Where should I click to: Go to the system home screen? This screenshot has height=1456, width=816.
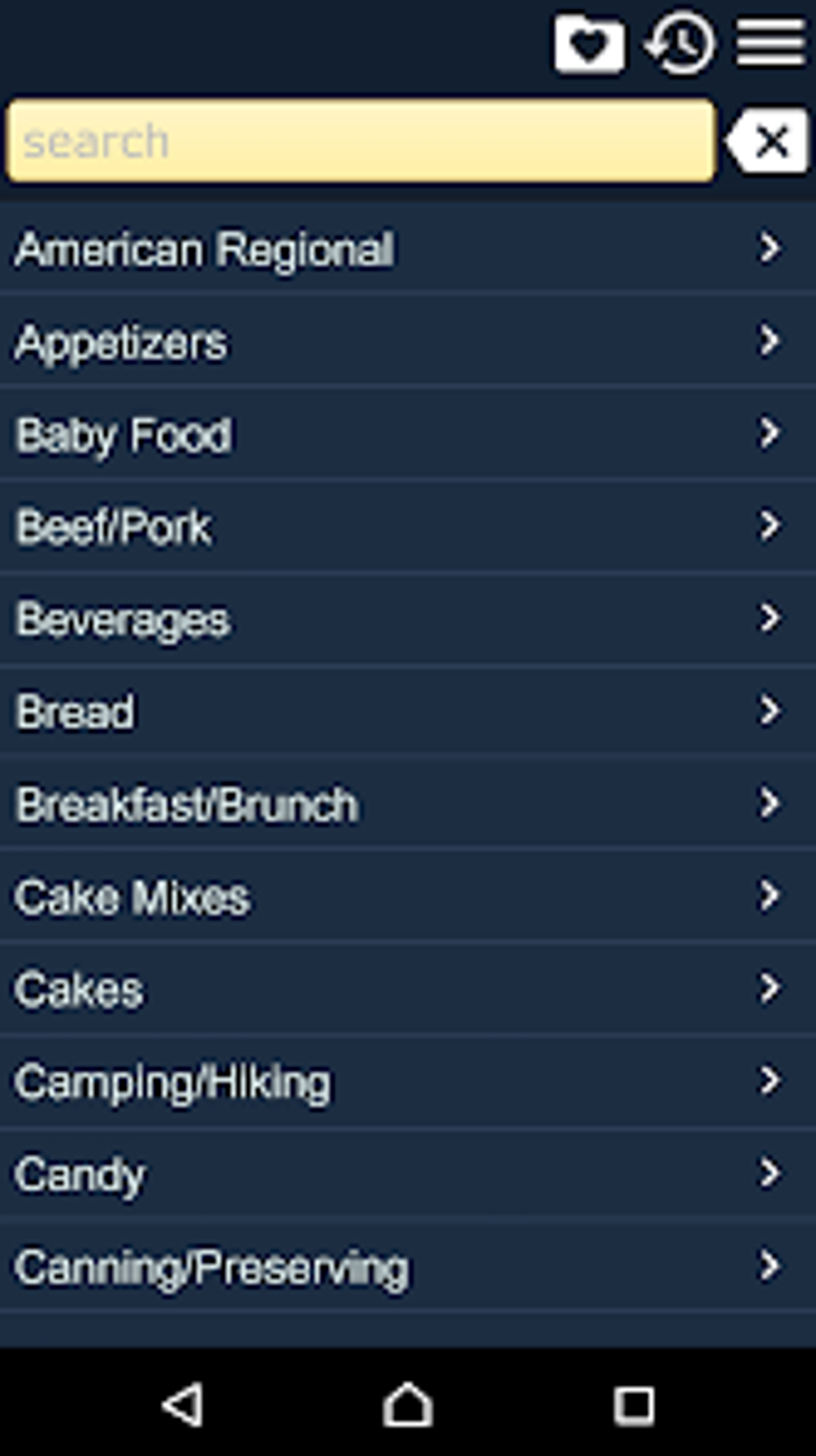point(408,1404)
